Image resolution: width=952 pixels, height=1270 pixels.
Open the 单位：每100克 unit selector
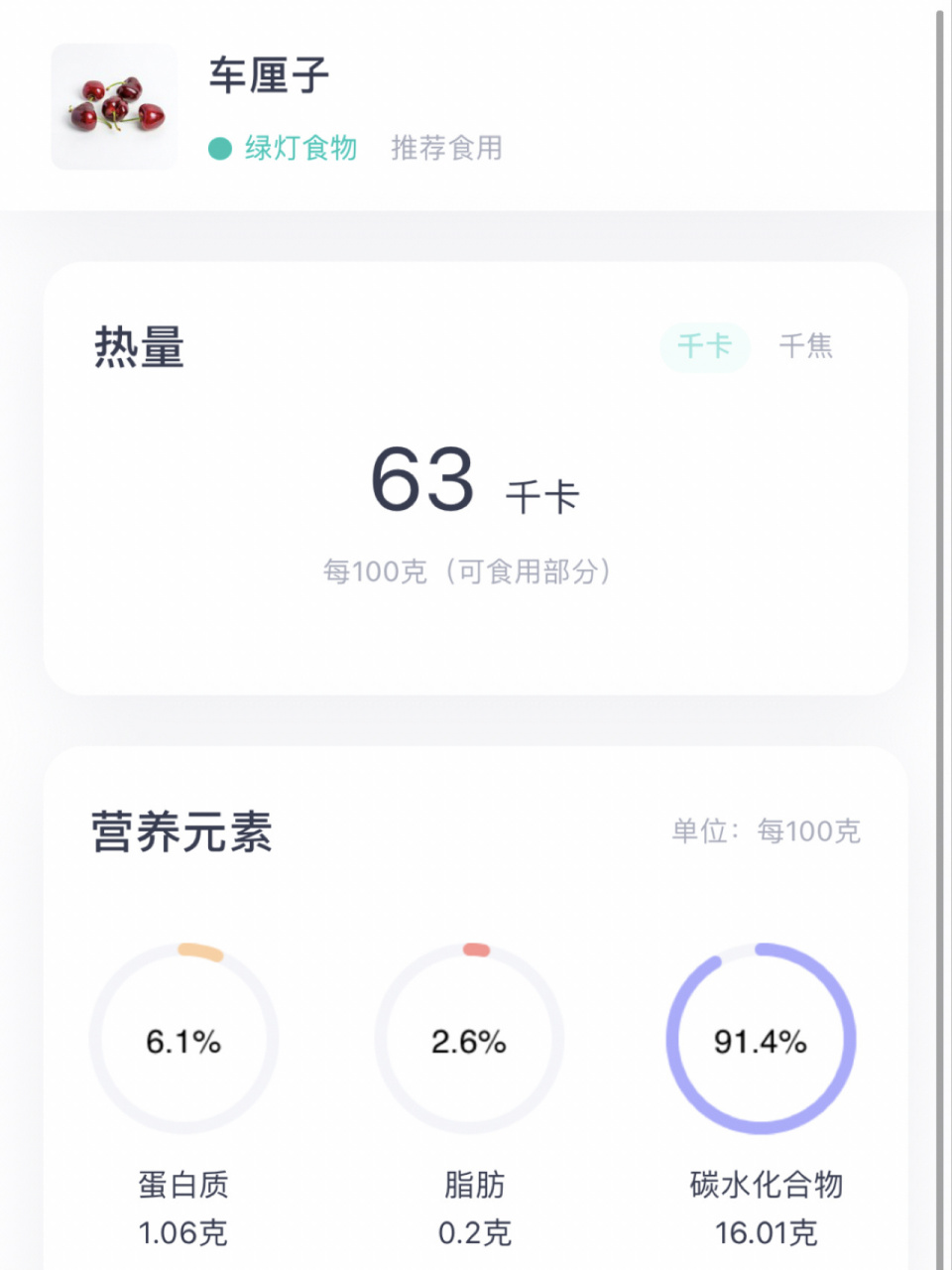[766, 832]
